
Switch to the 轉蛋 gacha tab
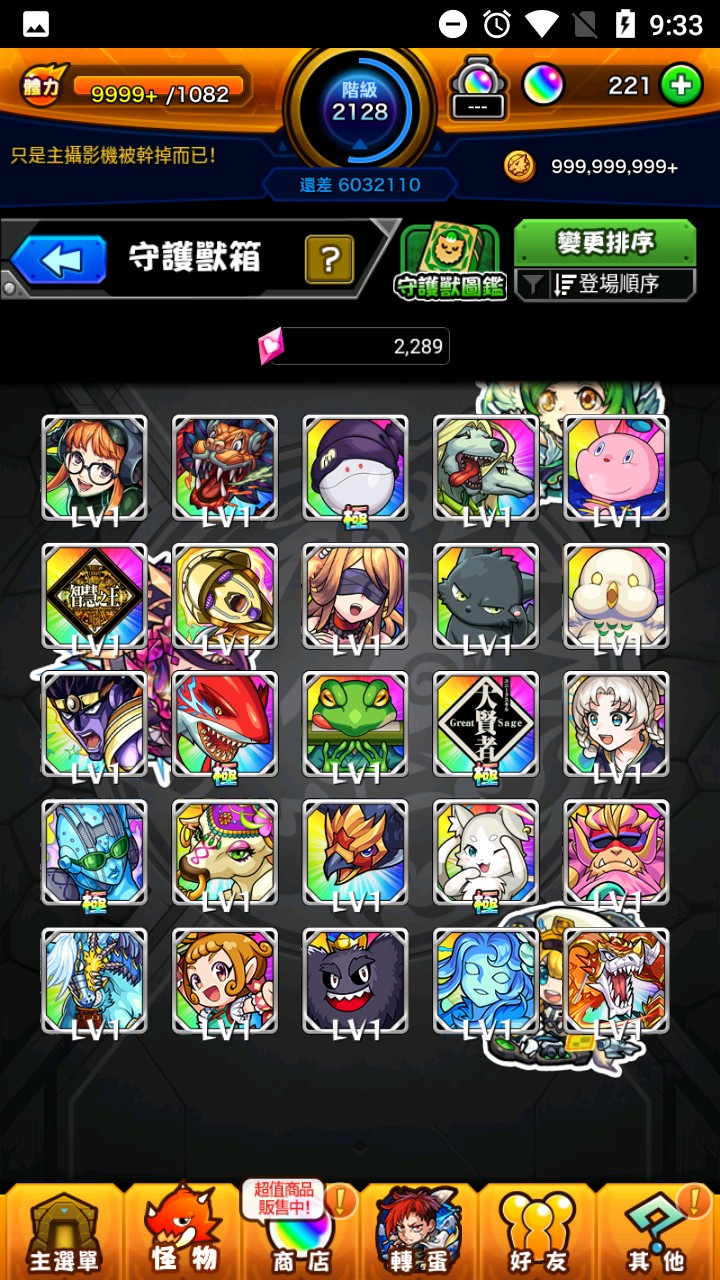click(418, 1232)
